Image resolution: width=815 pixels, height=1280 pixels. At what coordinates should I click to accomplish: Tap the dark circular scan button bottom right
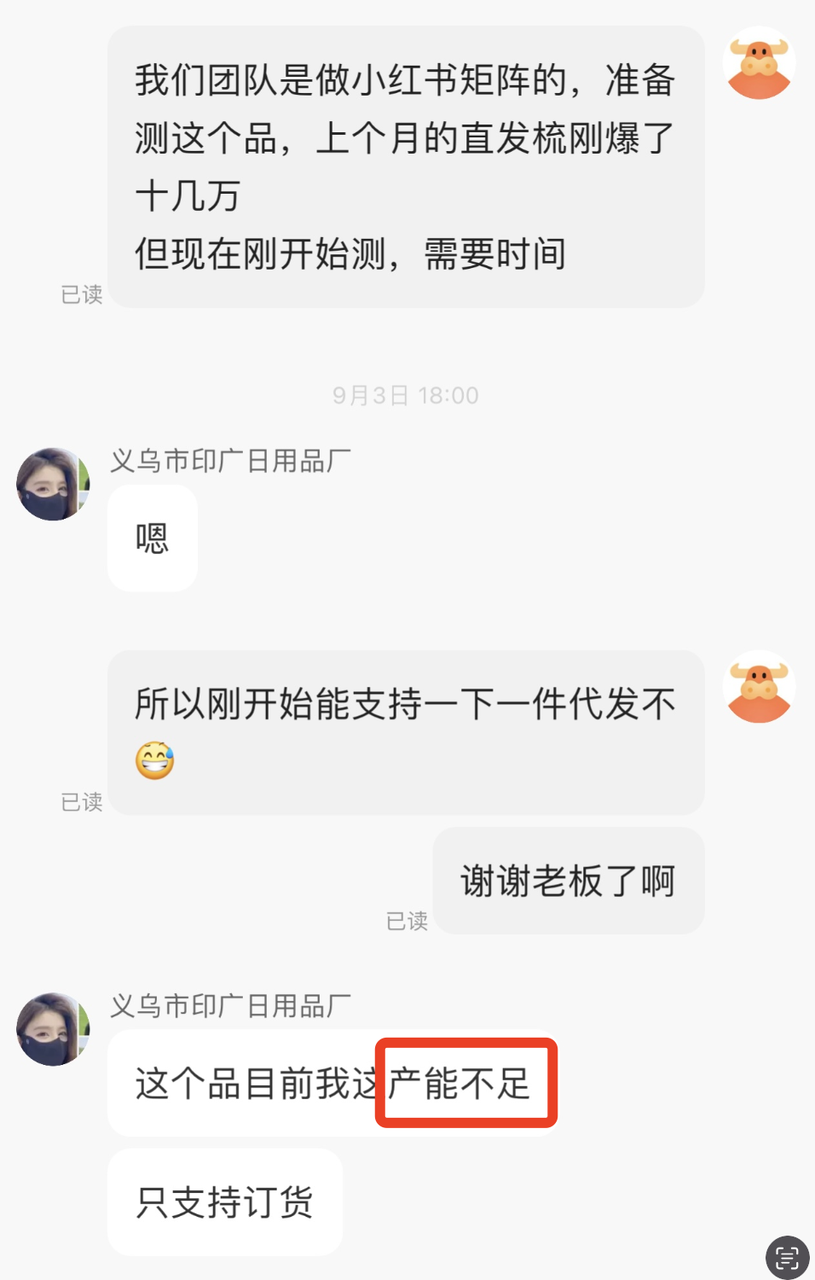(785, 1255)
